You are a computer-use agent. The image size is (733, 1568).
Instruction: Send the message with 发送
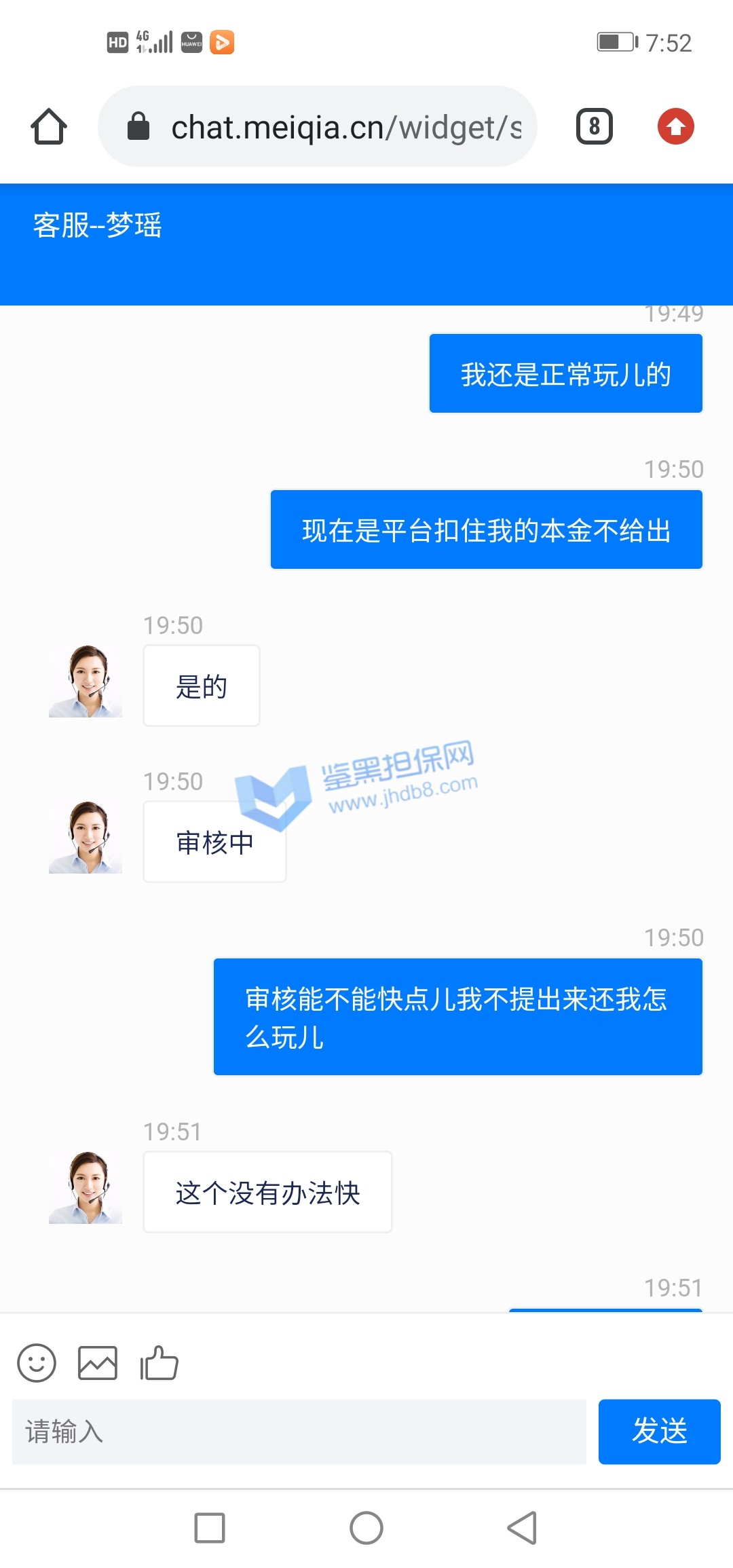[x=659, y=1432]
